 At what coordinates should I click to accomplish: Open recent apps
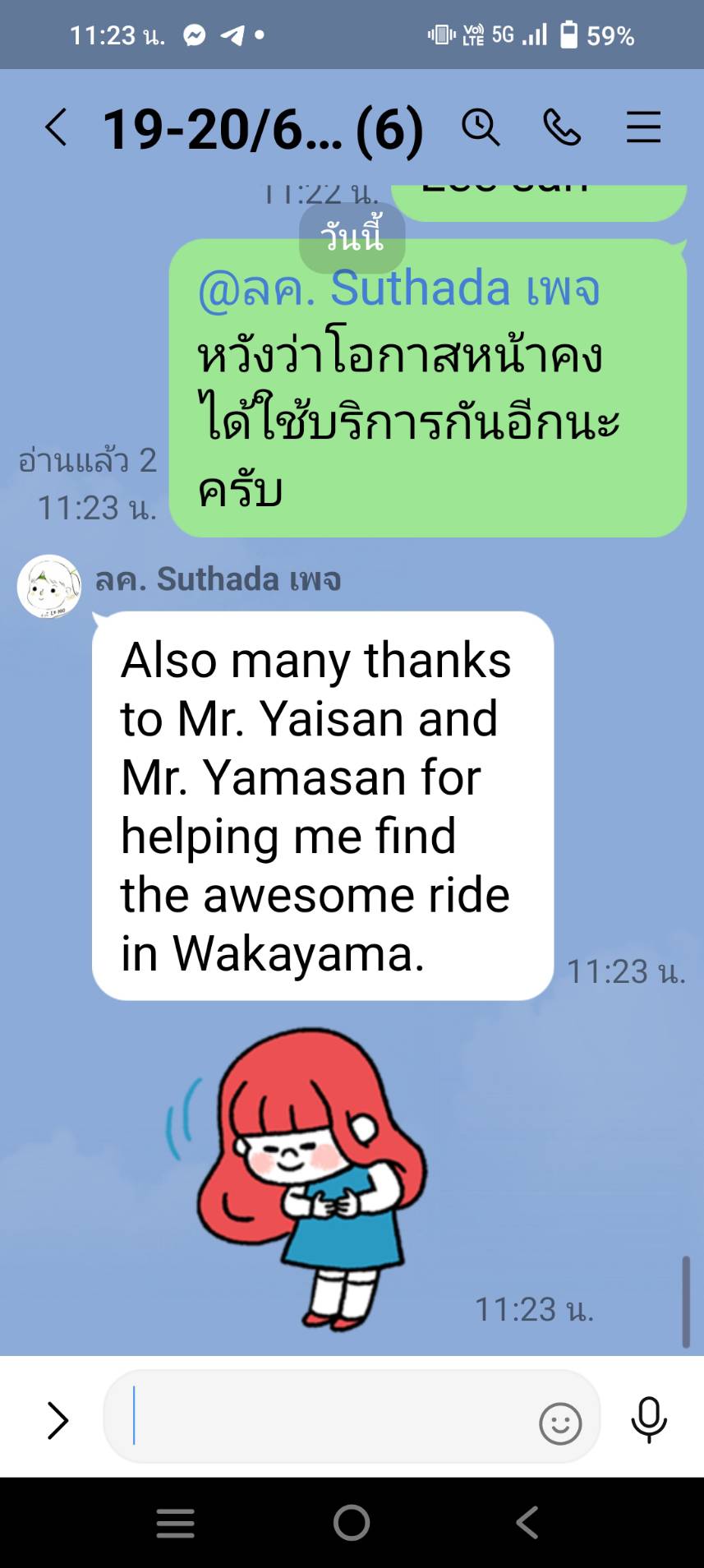coord(176,1523)
